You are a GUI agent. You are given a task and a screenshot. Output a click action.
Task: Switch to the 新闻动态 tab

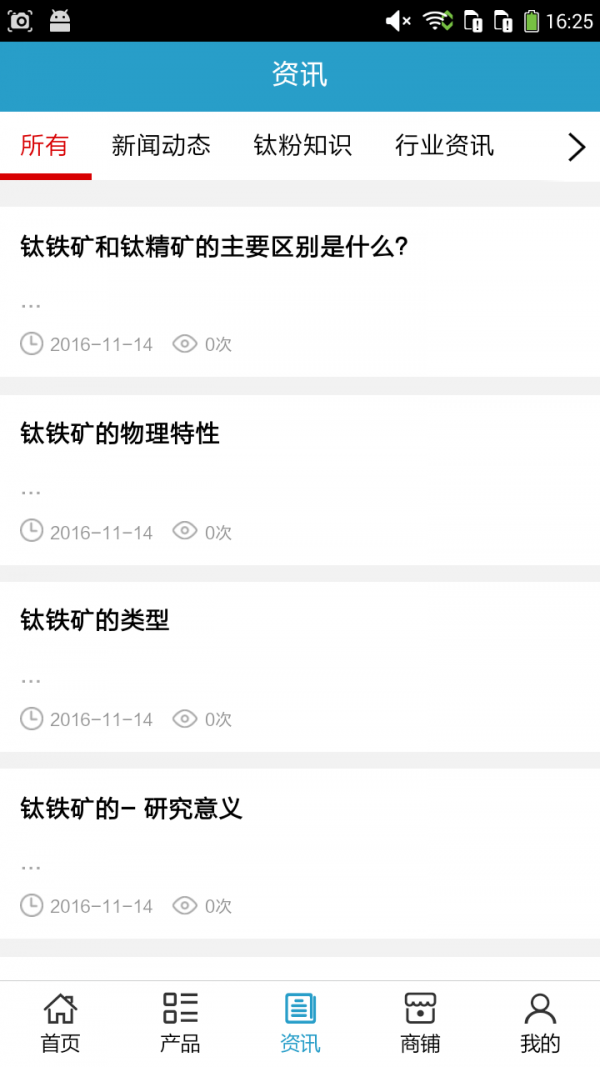(161, 146)
